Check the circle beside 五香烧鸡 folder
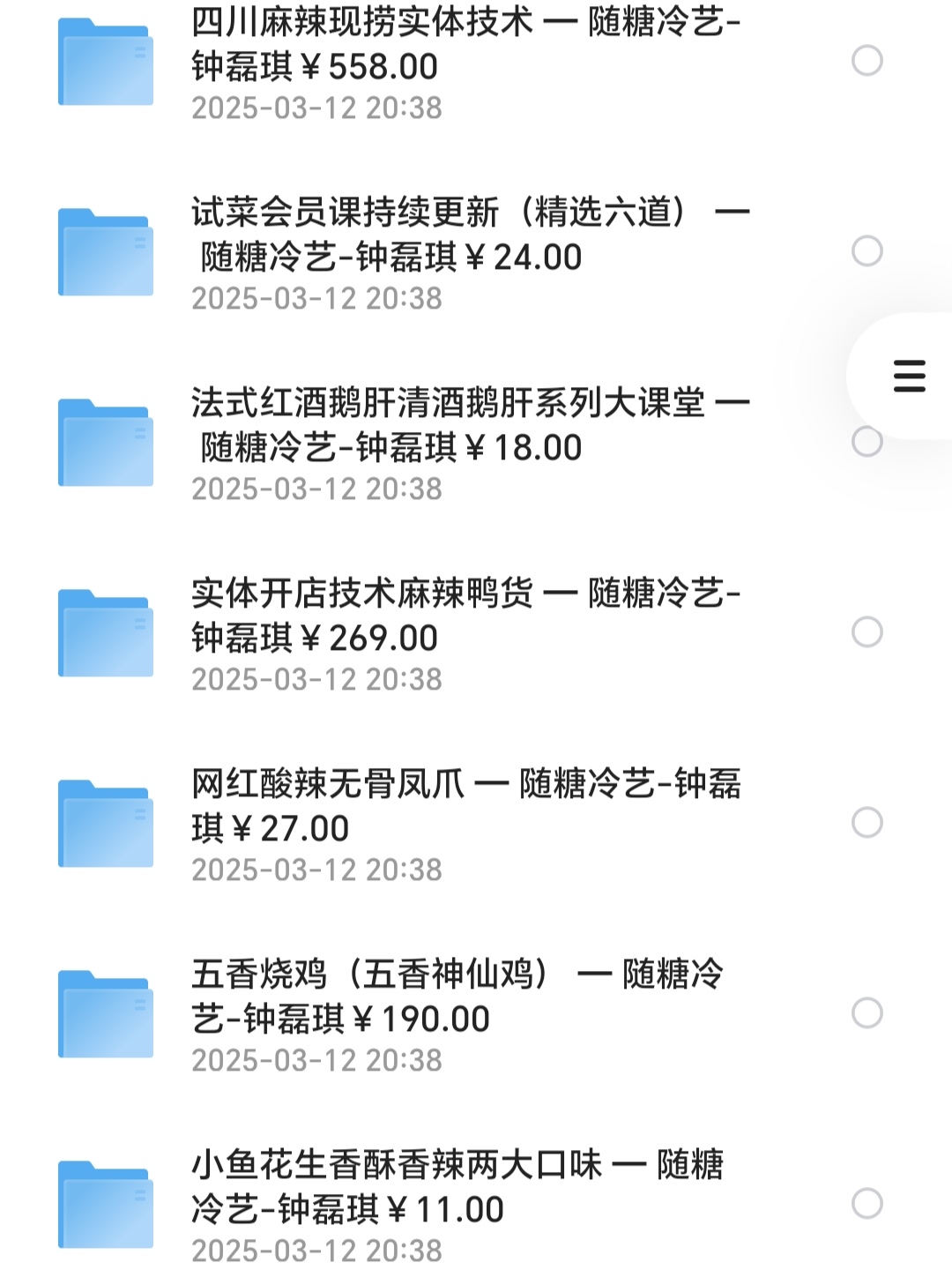 (x=867, y=1013)
